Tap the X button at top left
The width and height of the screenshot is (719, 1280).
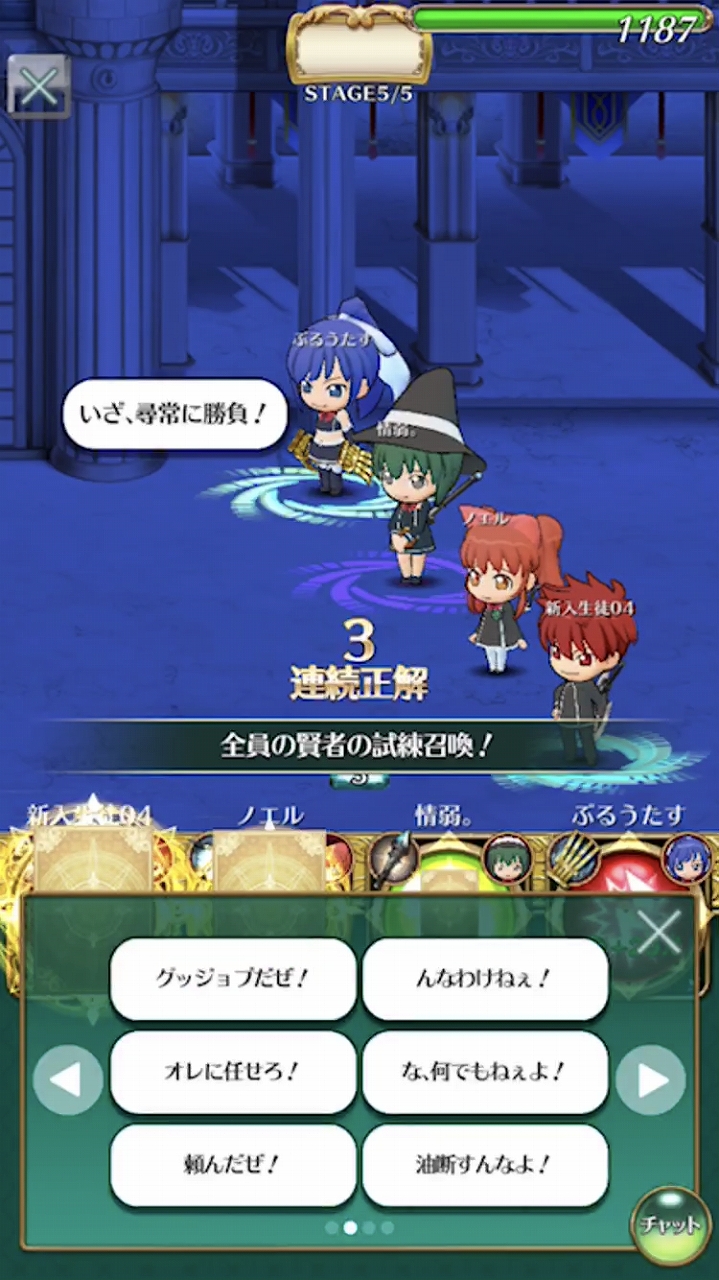click(39, 87)
